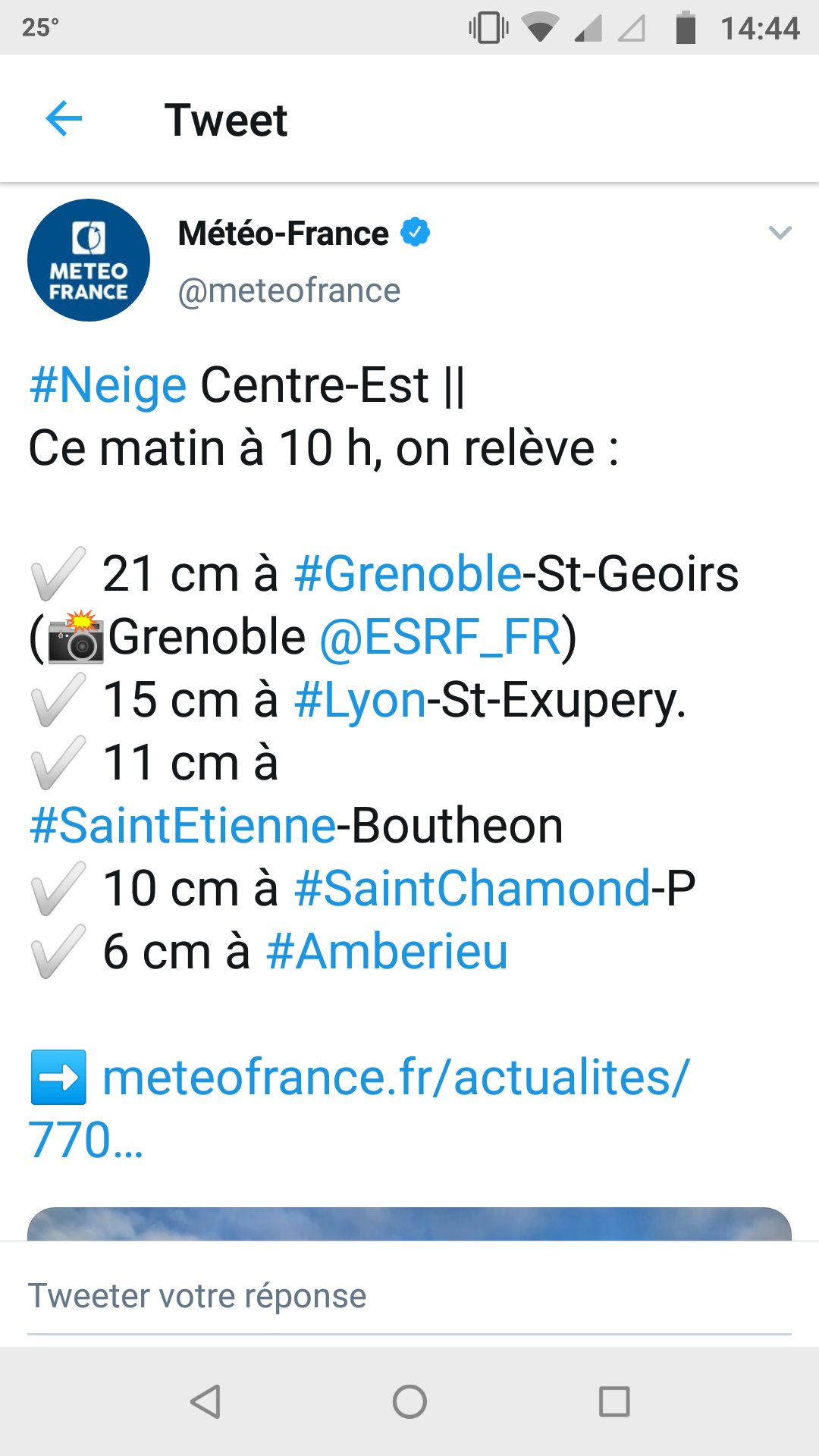Image resolution: width=819 pixels, height=1456 pixels.
Task: Open the #Lyon hashtag
Action: pos(360,700)
